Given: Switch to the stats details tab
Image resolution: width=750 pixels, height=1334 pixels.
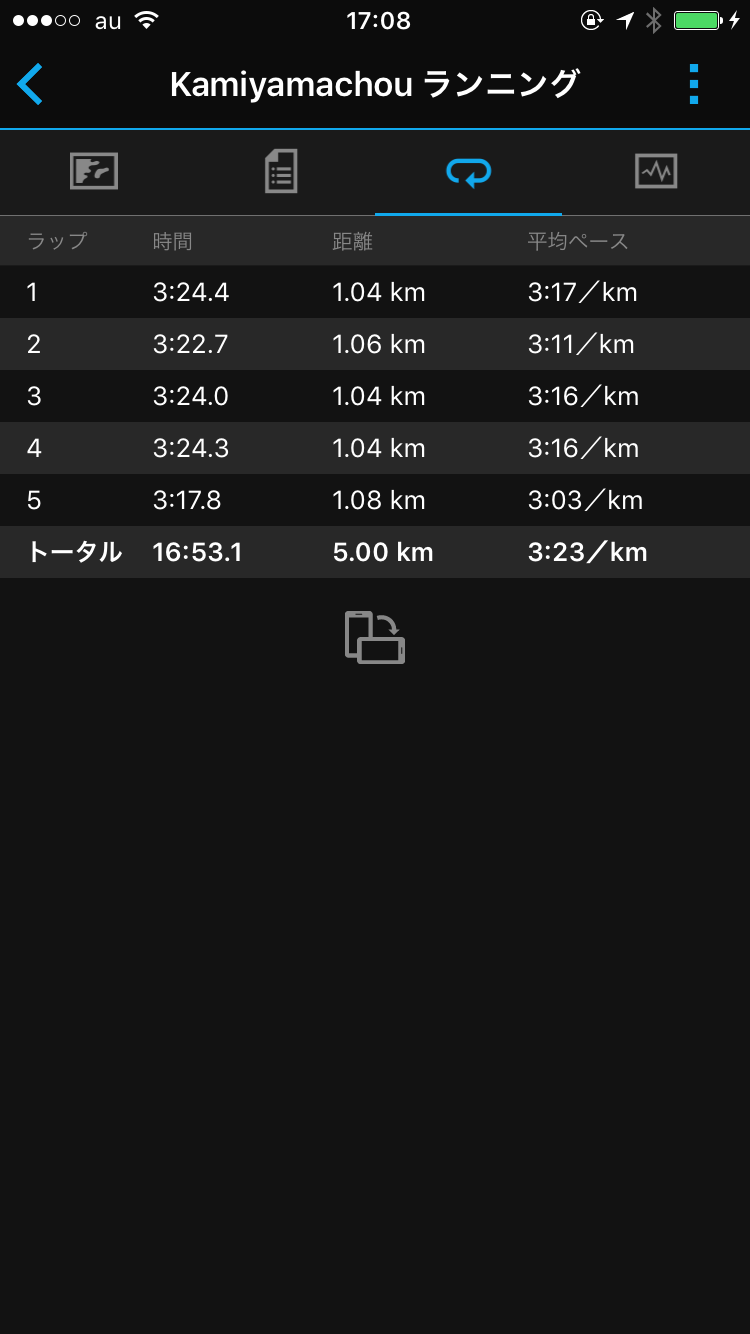Looking at the screenshot, I should pos(281,171).
